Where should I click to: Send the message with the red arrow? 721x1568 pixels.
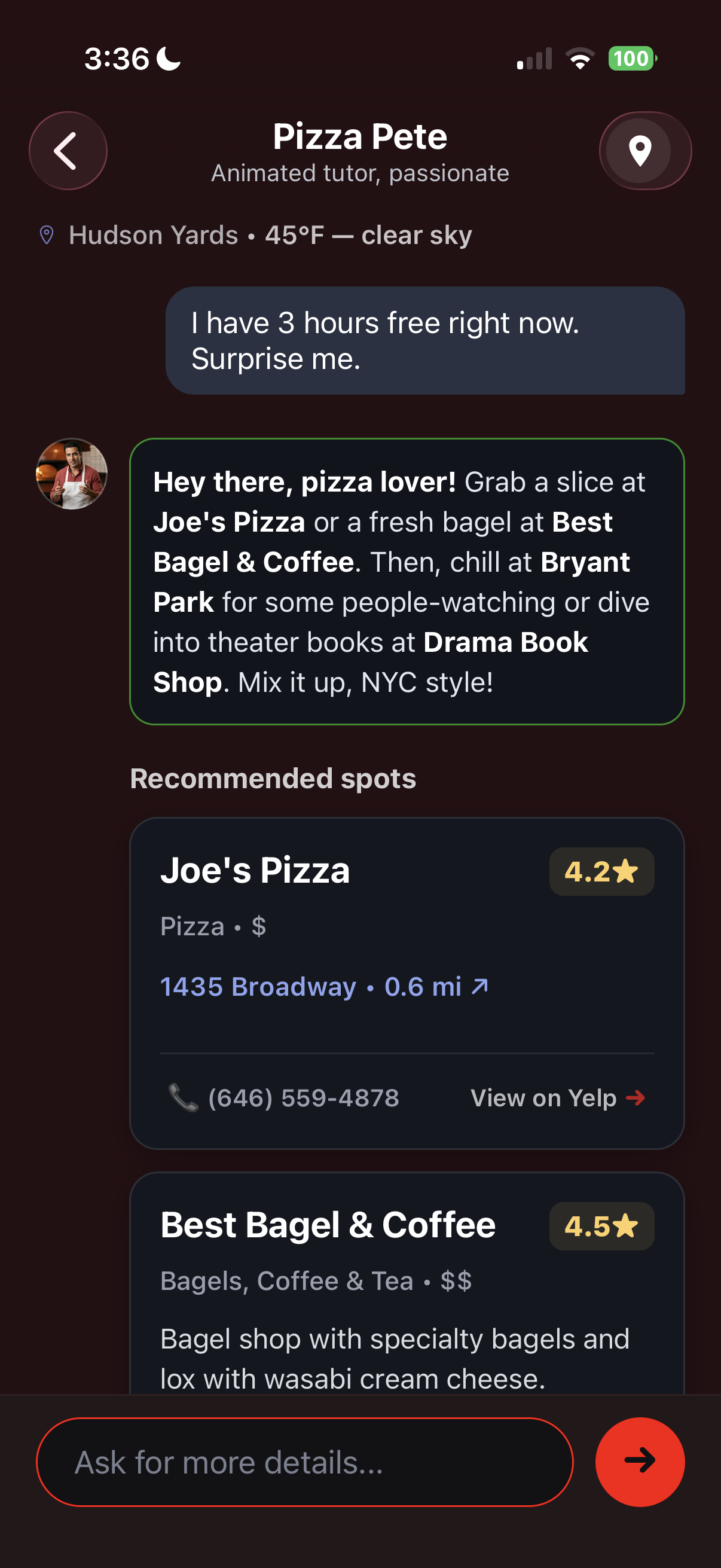tap(640, 1462)
